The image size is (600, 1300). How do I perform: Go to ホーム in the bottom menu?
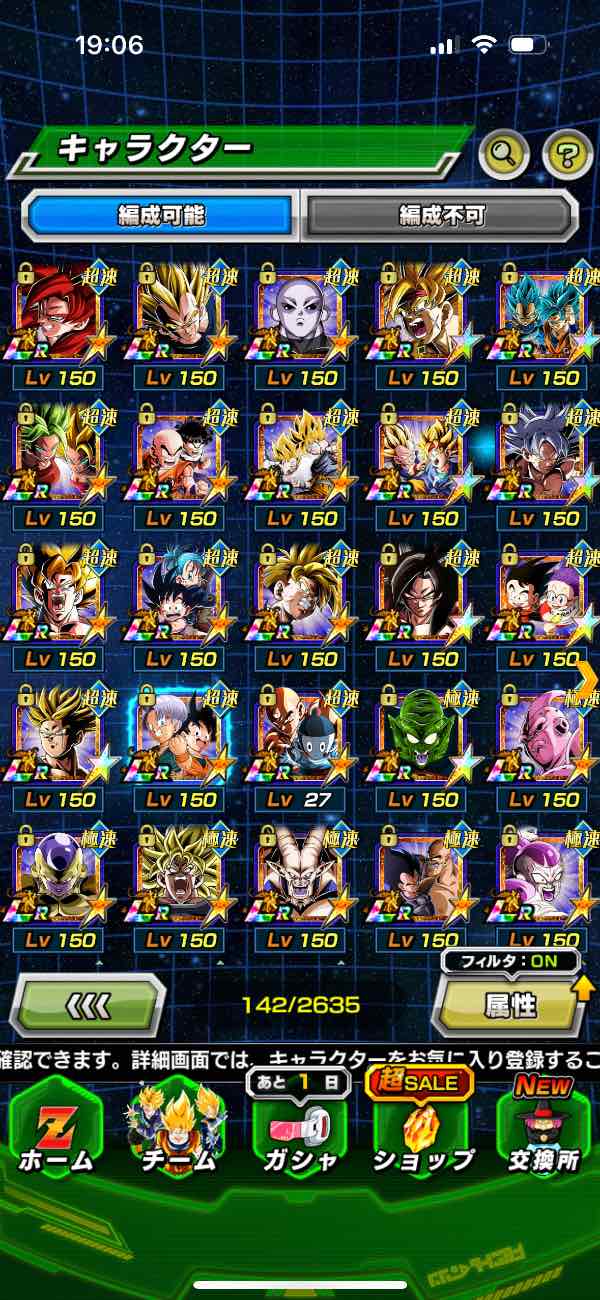pyautogui.click(x=57, y=1128)
